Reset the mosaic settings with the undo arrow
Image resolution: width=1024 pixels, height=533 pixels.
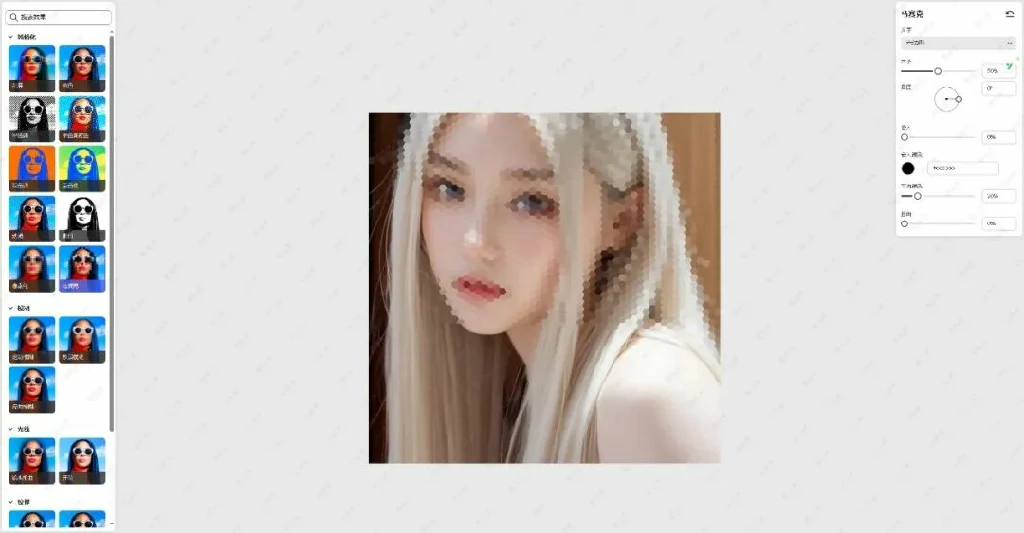point(1010,14)
